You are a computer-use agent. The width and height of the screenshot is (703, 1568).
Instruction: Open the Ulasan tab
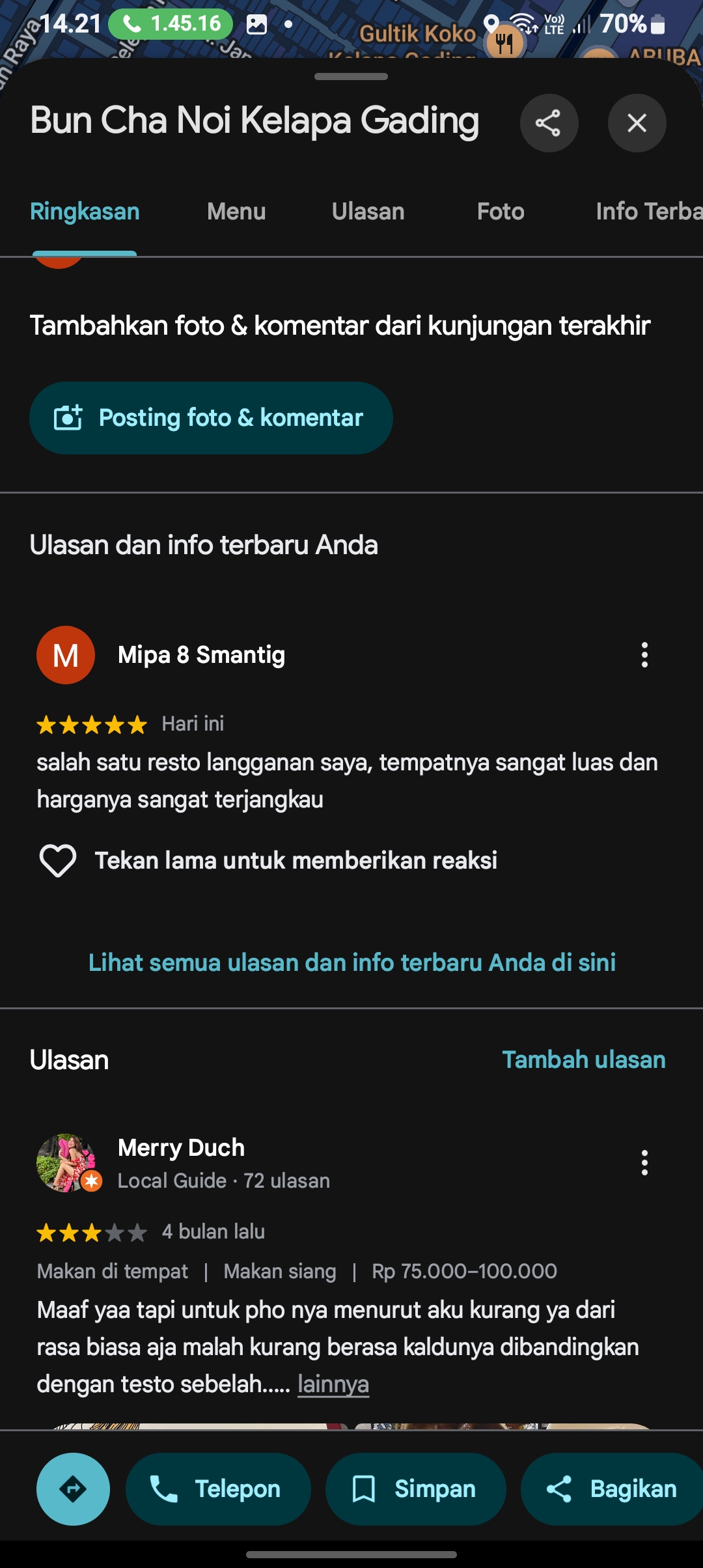click(368, 212)
